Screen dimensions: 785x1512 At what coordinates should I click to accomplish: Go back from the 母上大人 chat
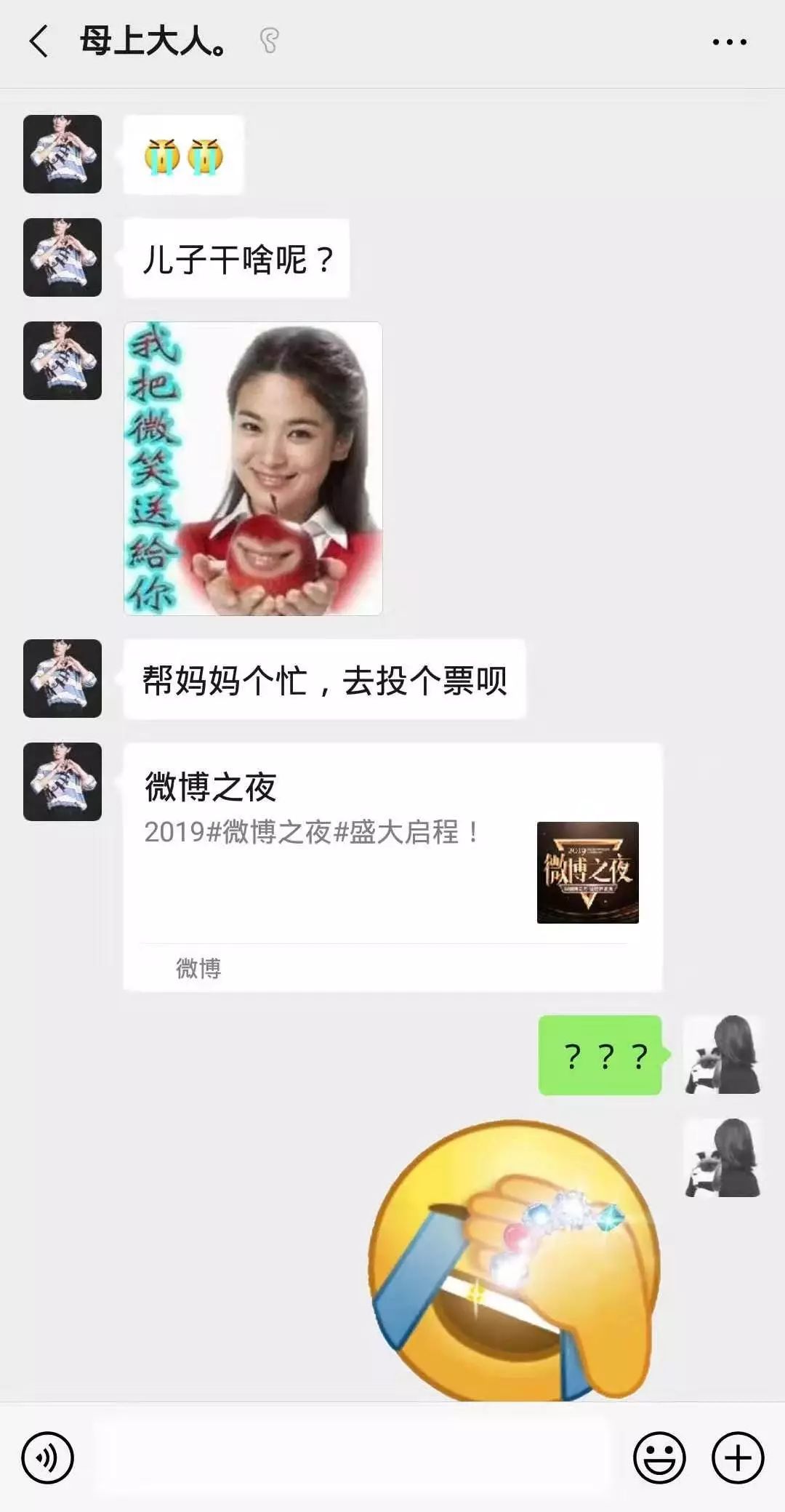(39, 41)
